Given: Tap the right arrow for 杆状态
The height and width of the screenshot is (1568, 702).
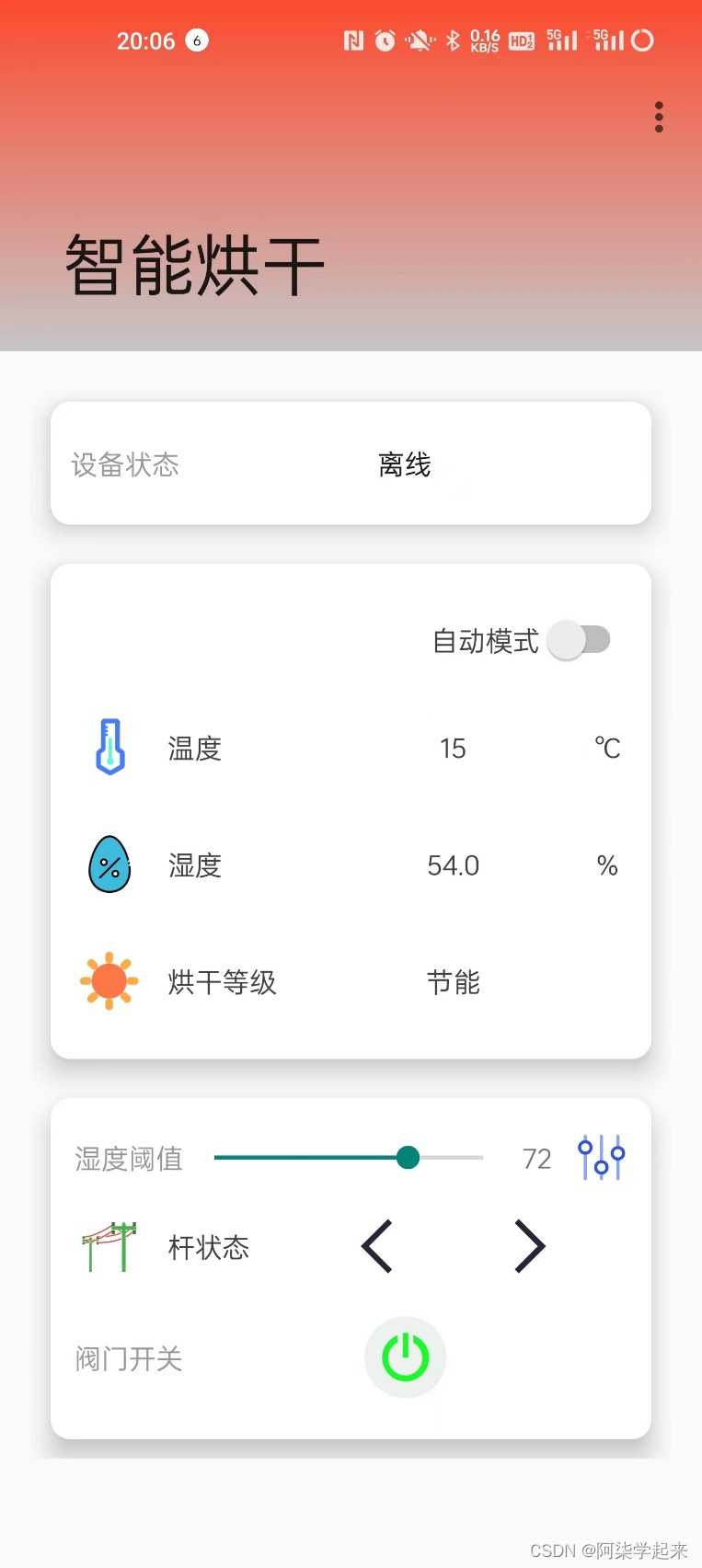Looking at the screenshot, I should tap(529, 1247).
